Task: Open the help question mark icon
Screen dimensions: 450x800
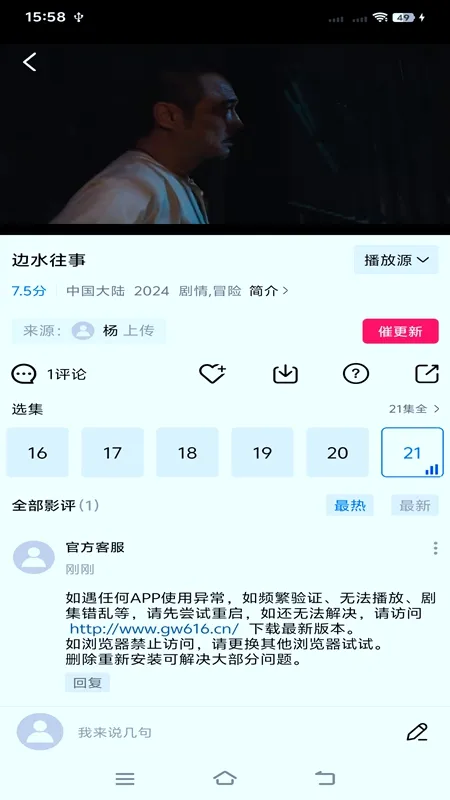Action: pos(356,374)
